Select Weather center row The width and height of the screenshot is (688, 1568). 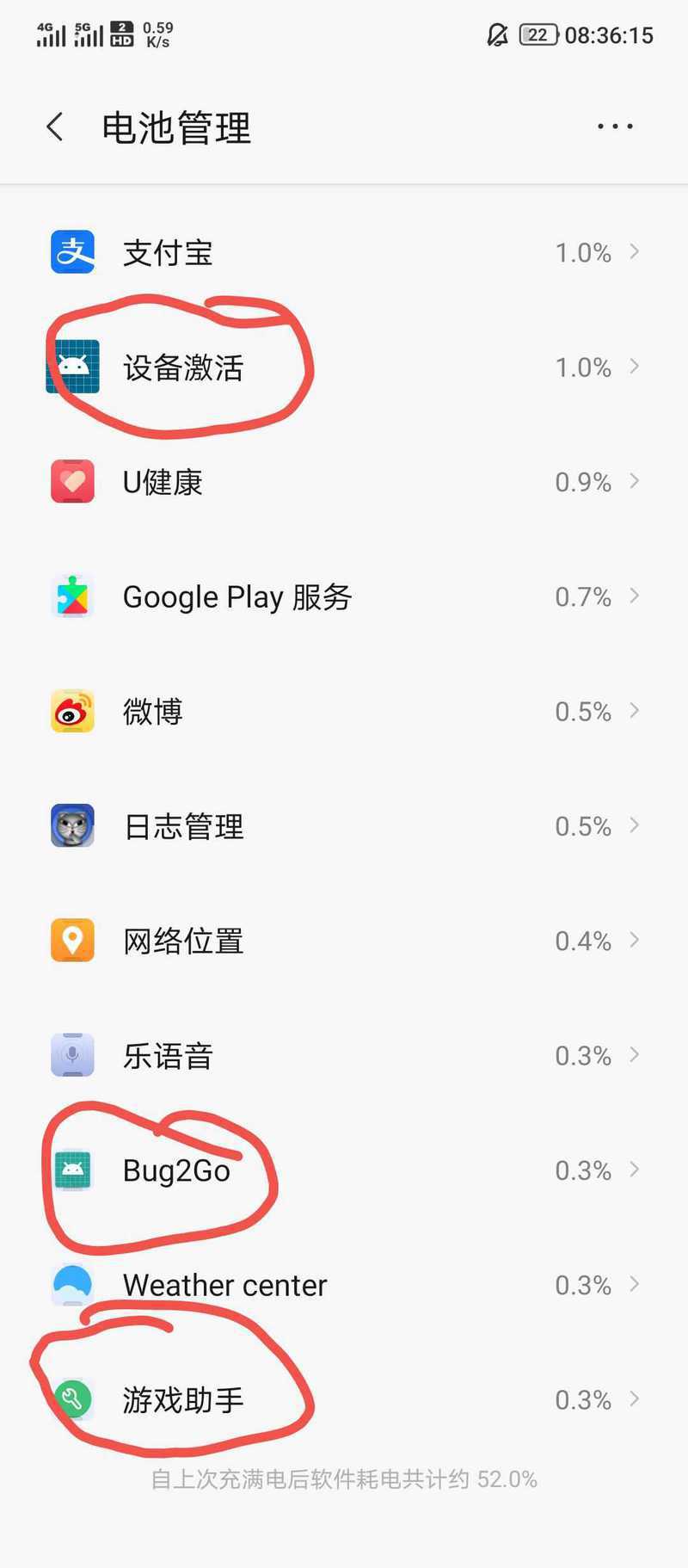pyautogui.click(x=344, y=1285)
